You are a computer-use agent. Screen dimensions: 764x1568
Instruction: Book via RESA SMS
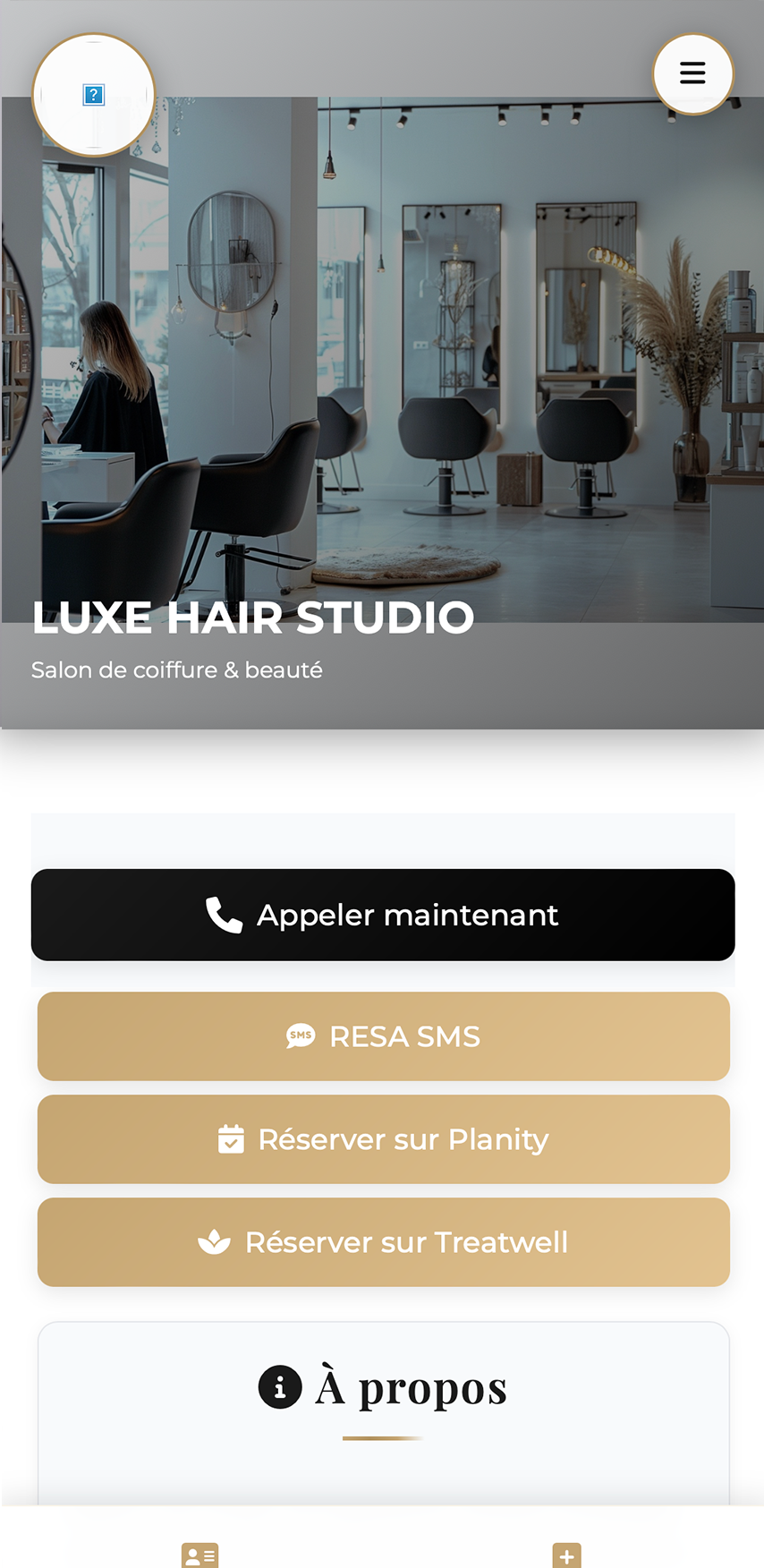383,1036
